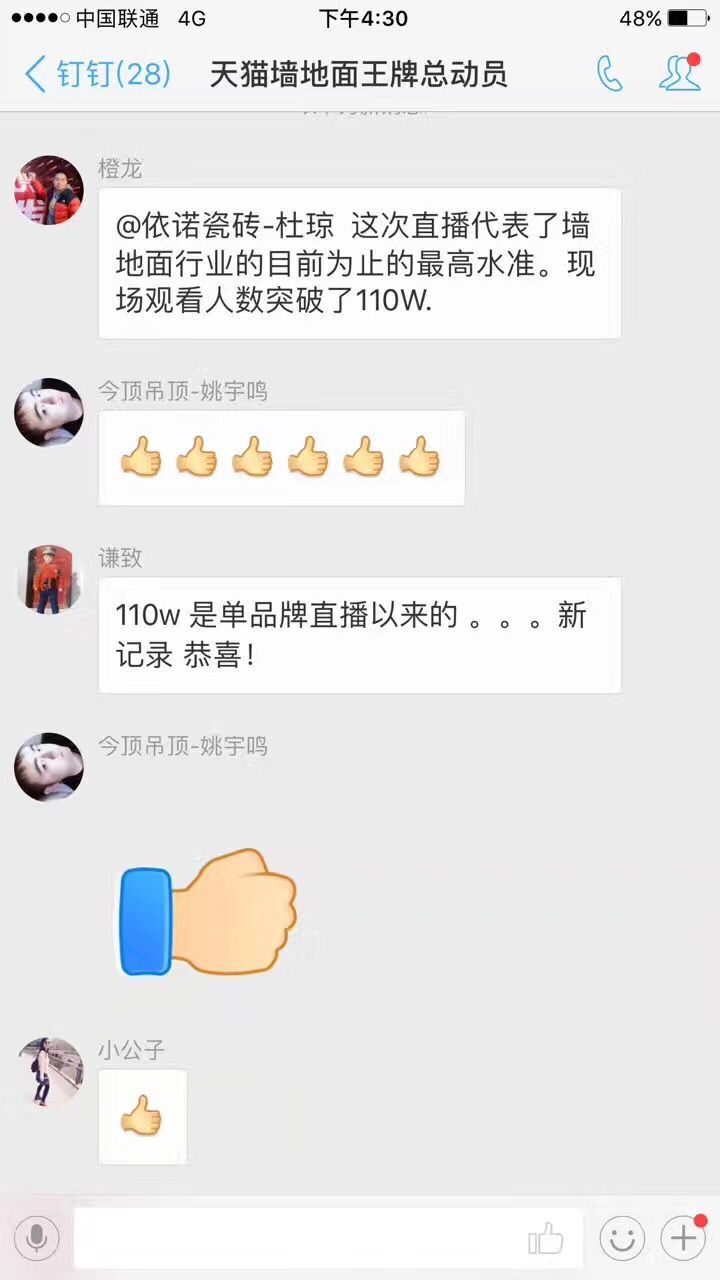The image size is (720, 1280).
Task: Open 橙龙's profile avatar
Action: 49,190
